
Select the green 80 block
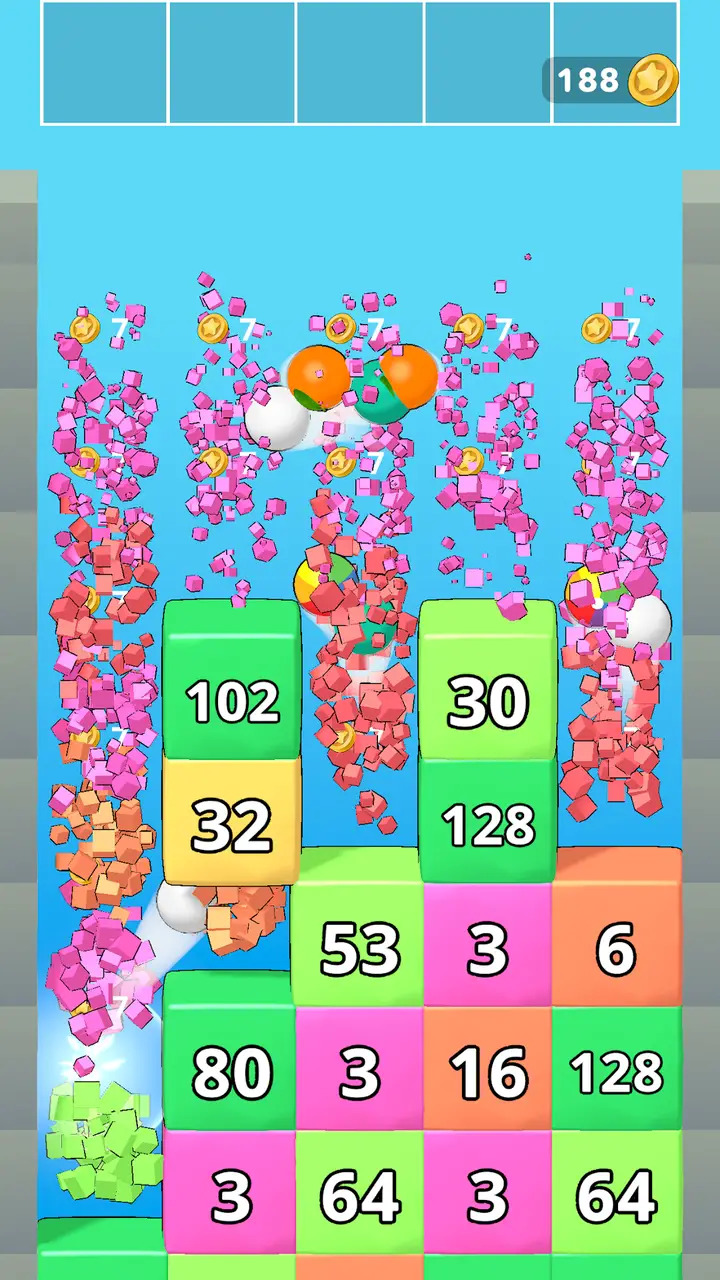232,1068
